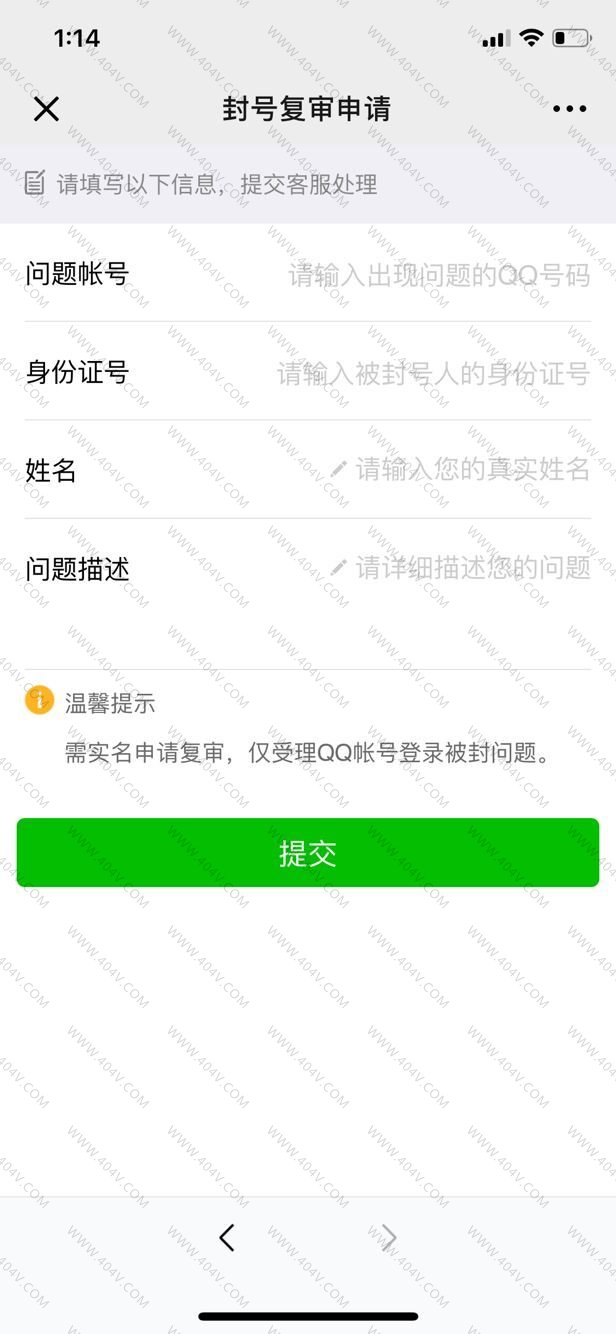
Task: Tap the 身份证号 input field
Action: (432, 374)
